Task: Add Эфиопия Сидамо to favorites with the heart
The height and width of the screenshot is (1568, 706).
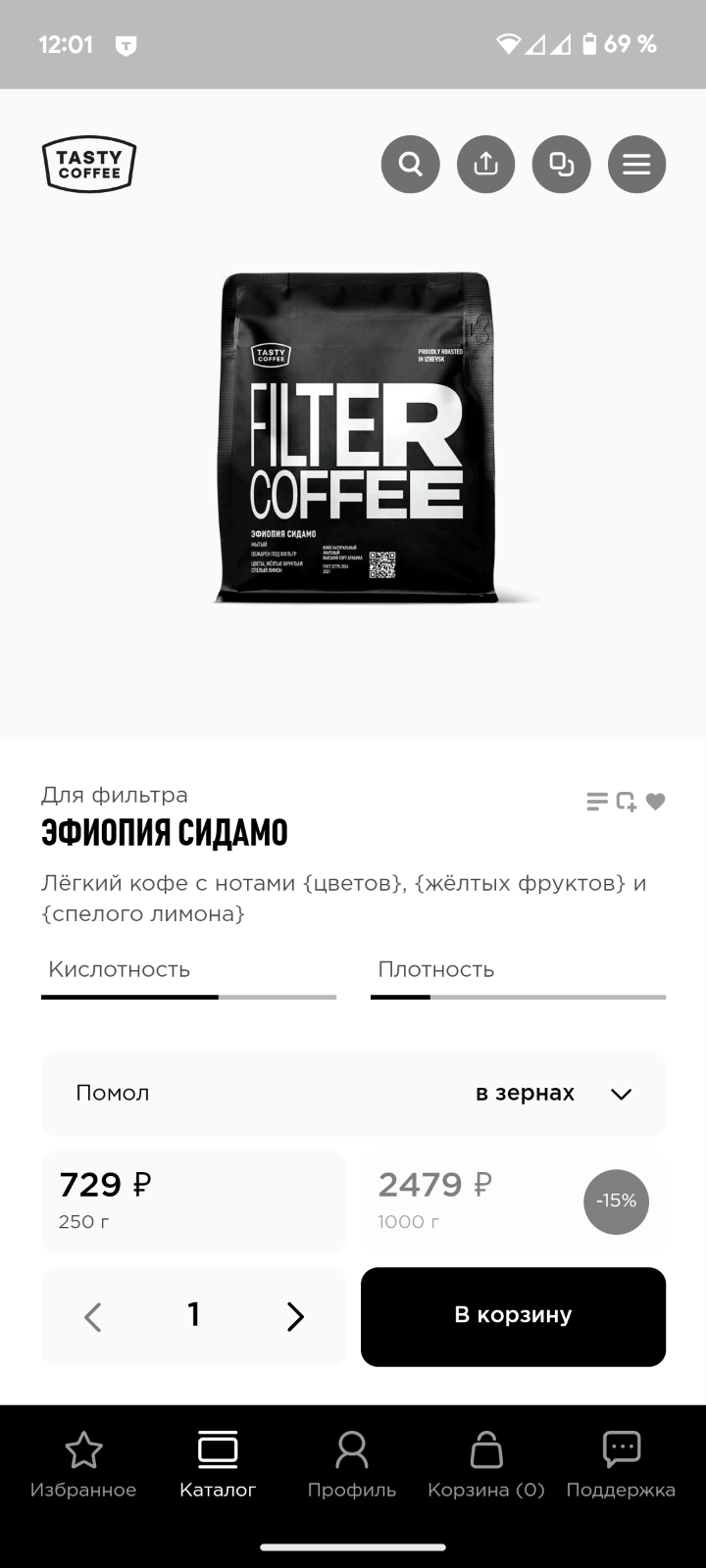Action: [x=656, y=802]
